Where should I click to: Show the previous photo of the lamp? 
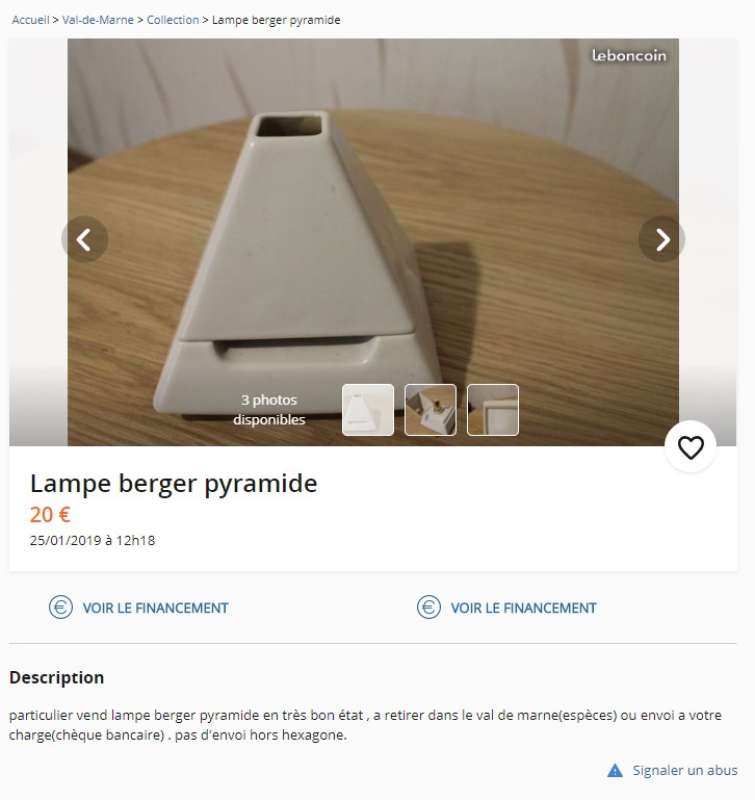tap(85, 239)
